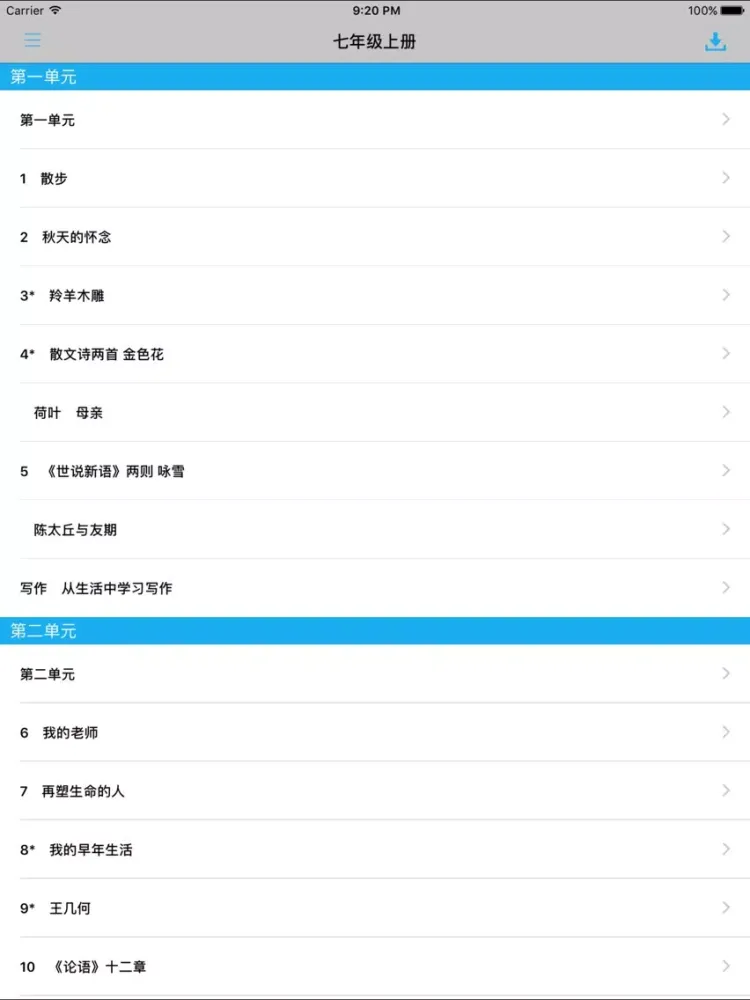750x1000 pixels.
Task: Open lesson 8 我的早年生活
Action: click(x=375, y=850)
